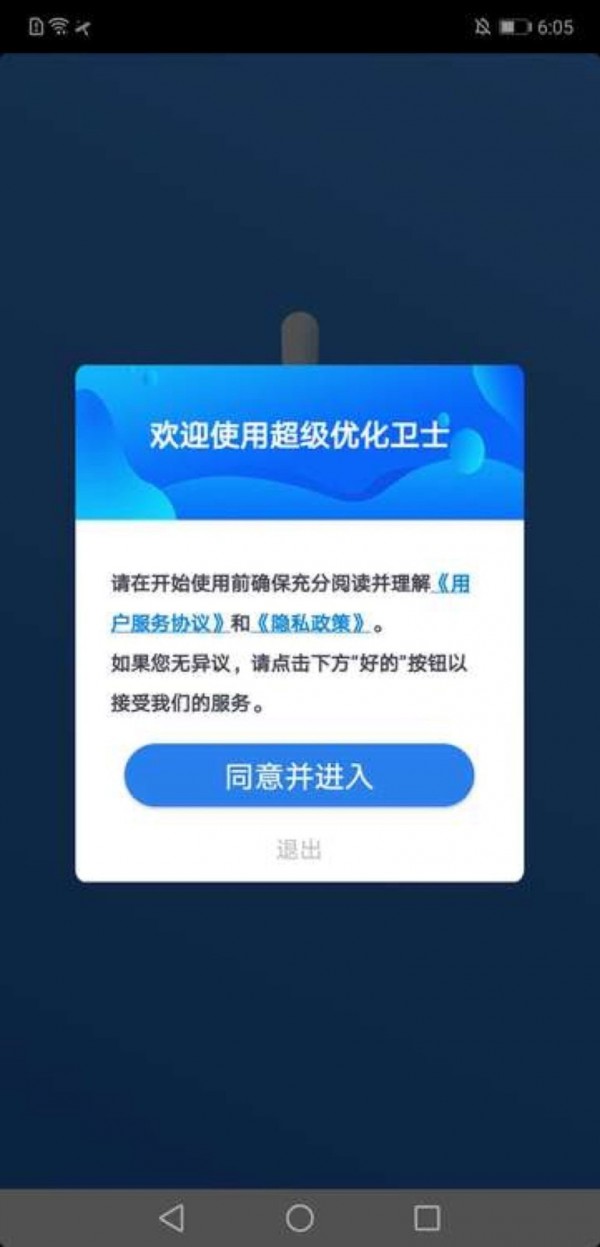Go back using the system back button
600x1247 pixels.
click(171, 1217)
